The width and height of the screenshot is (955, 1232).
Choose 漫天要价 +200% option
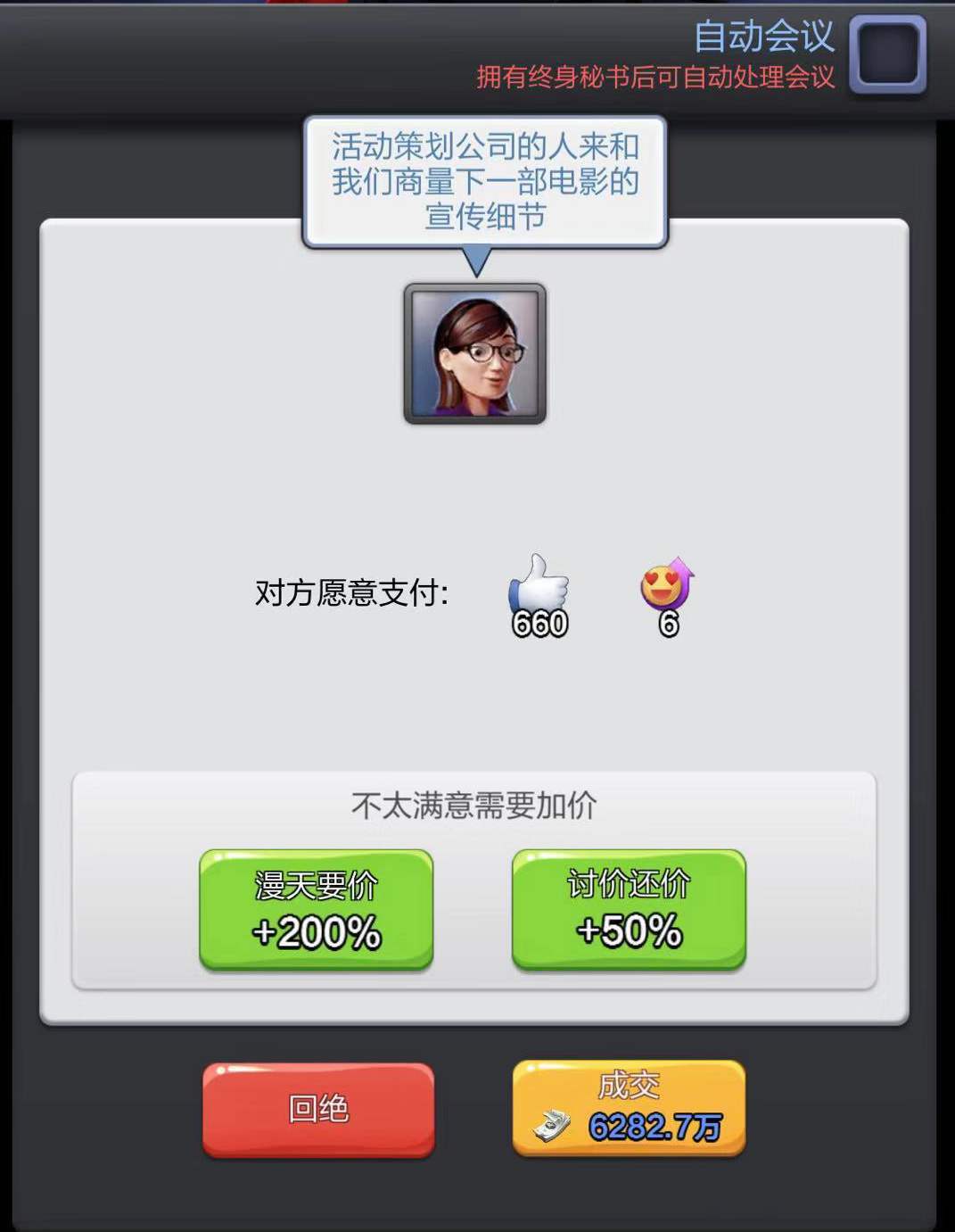click(316, 909)
